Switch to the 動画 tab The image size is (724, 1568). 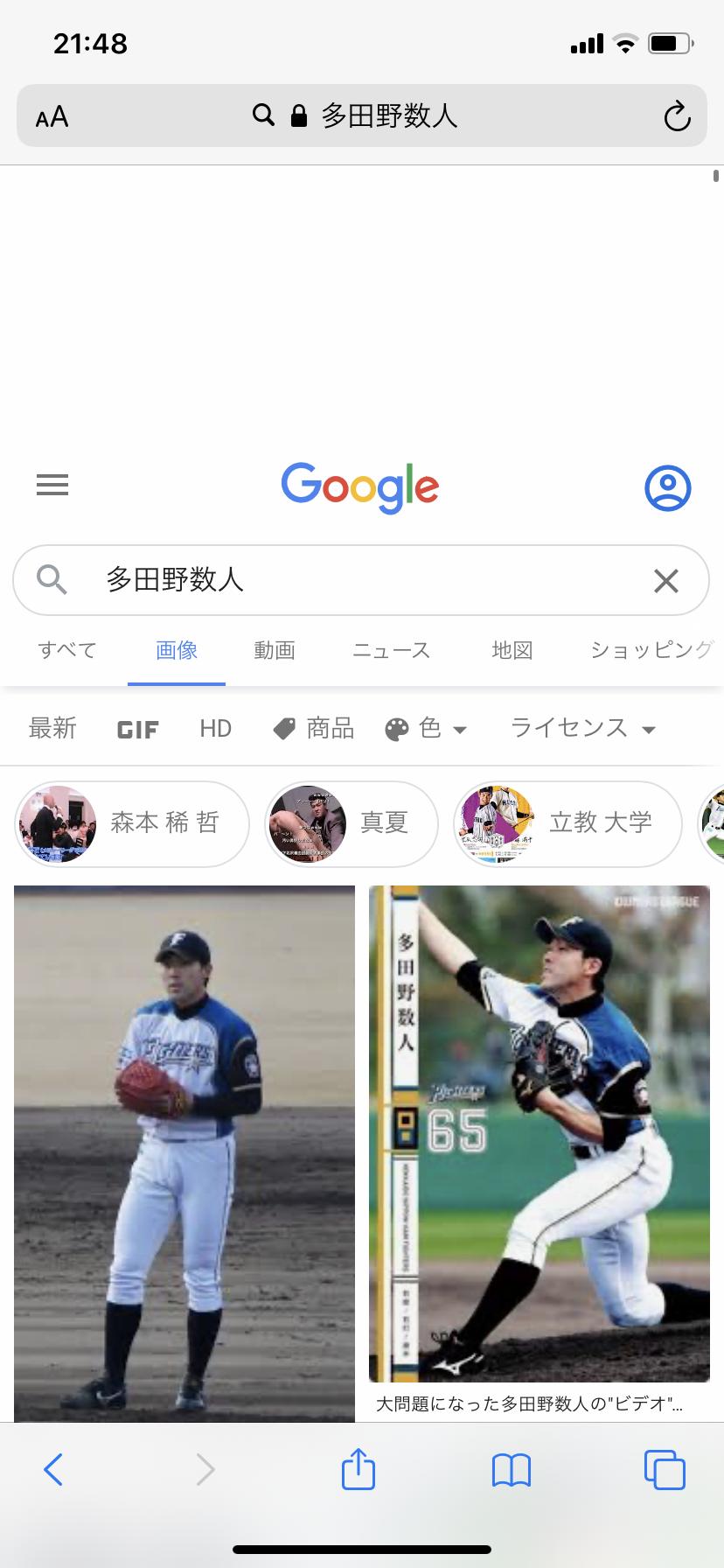[275, 650]
